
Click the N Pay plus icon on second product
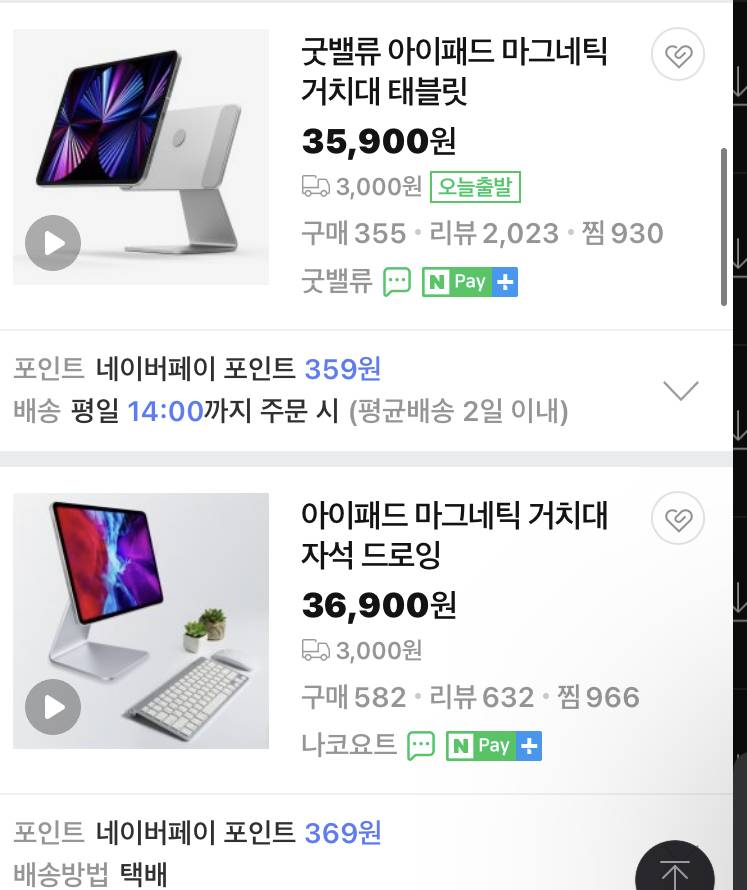[531, 745]
